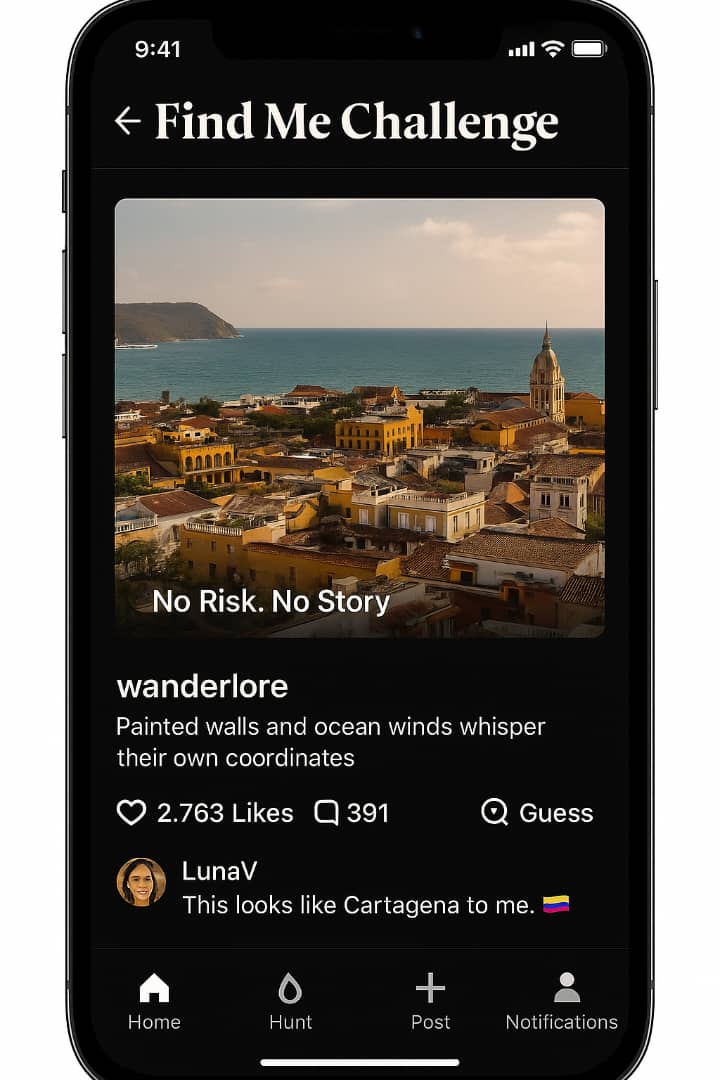
Task: Tap Guess to submit a location
Action: click(x=537, y=812)
